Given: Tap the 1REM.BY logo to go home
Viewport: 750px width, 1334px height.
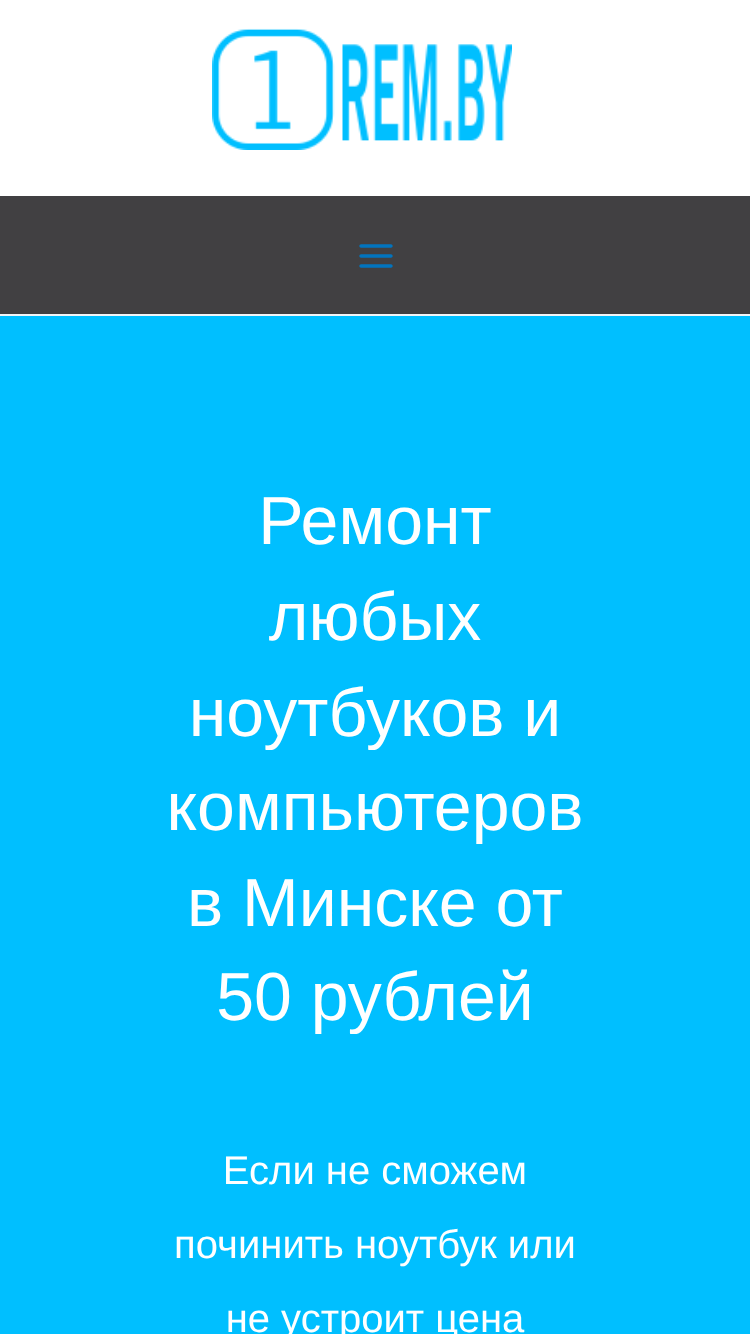Looking at the screenshot, I should [362, 90].
